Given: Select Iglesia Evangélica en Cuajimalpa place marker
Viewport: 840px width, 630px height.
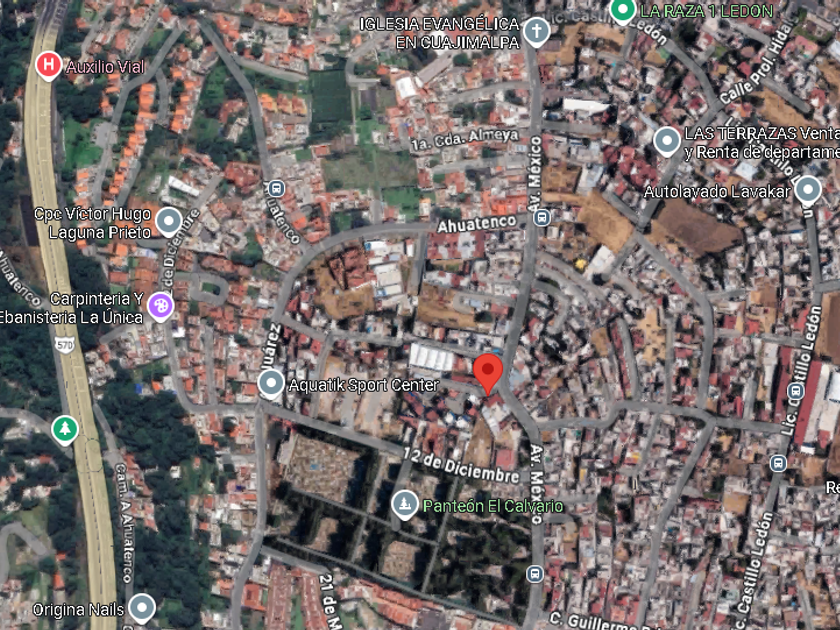Looking at the screenshot, I should point(536,32).
